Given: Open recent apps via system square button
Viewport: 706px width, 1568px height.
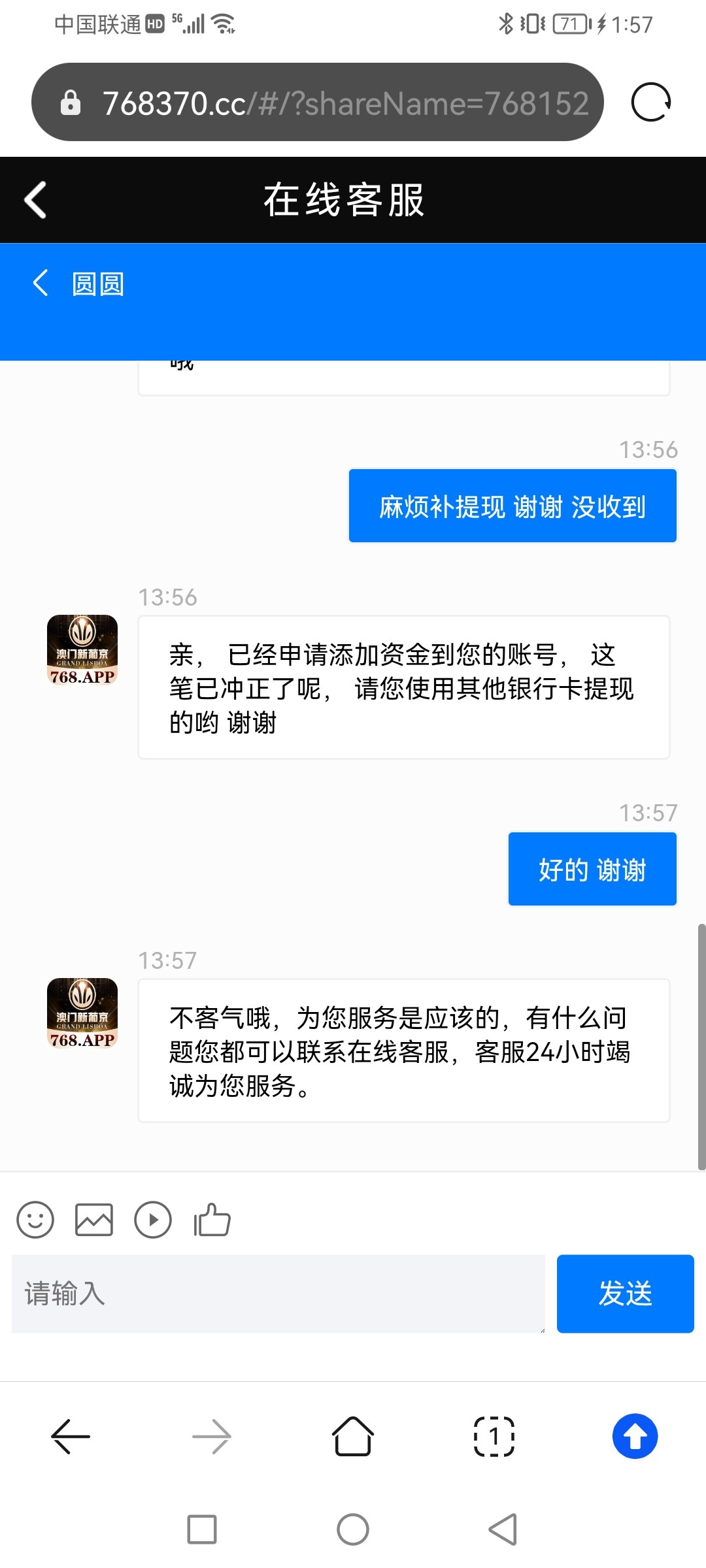Looking at the screenshot, I should click(202, 1529).
